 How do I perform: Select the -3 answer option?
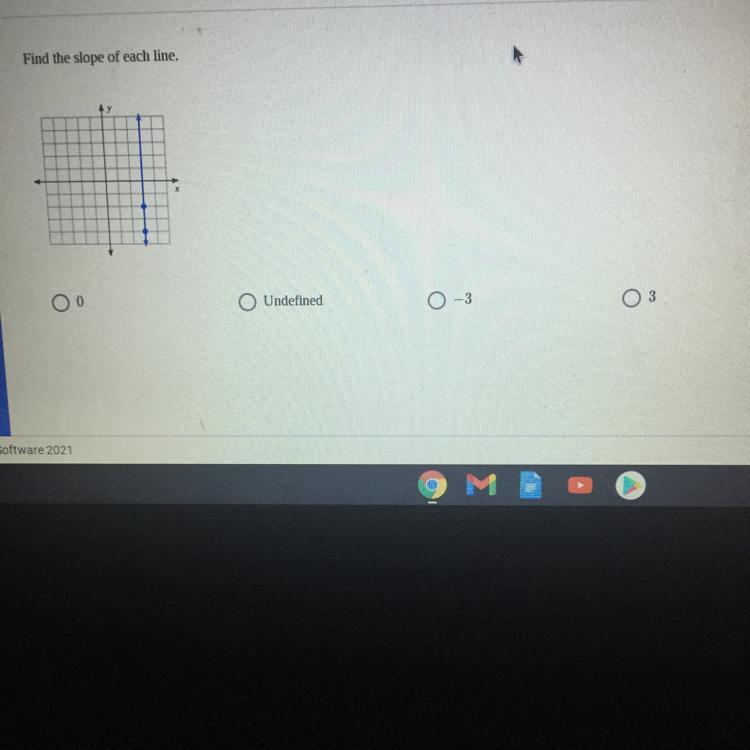pos(436,300)
